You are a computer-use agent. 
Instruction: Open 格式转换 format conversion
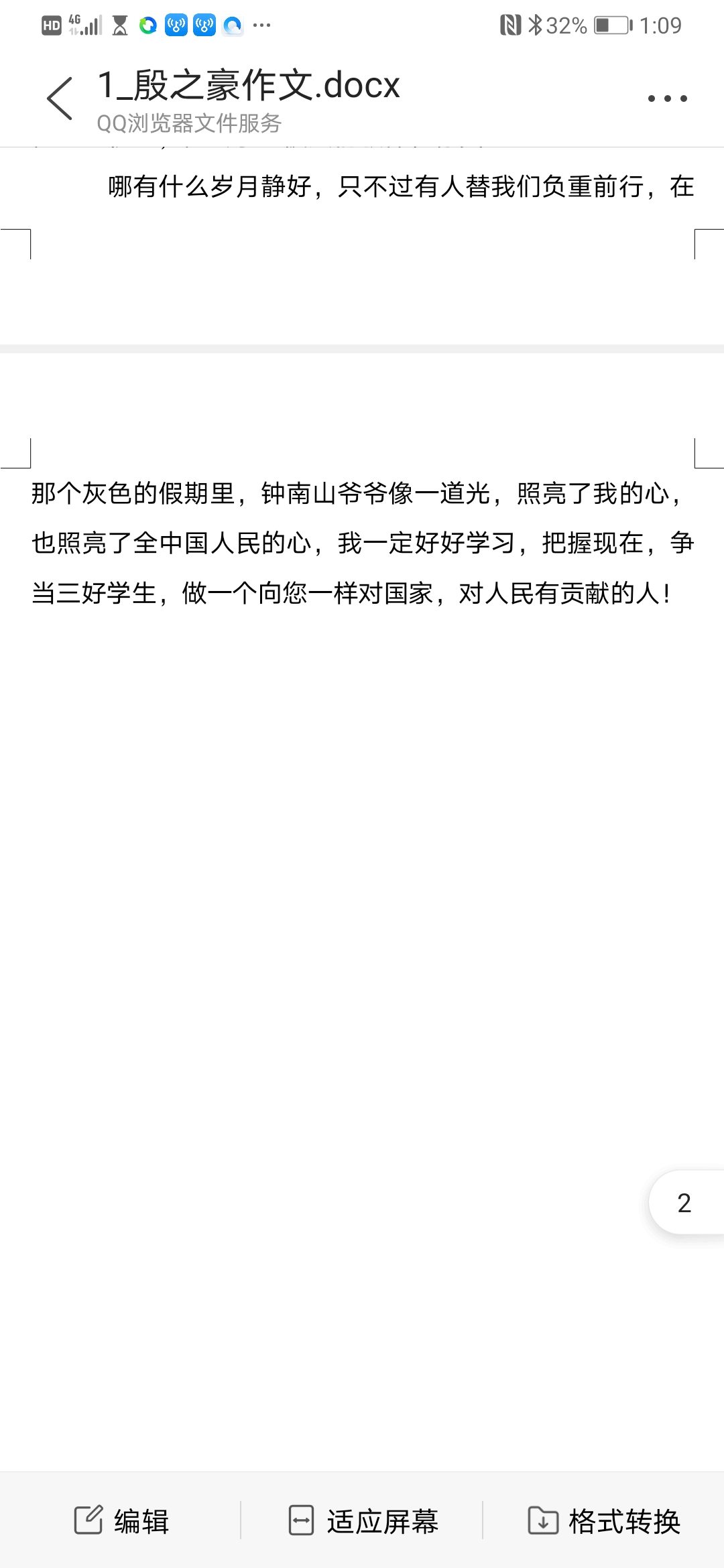pyautogui.click(x=604, y=1521)
